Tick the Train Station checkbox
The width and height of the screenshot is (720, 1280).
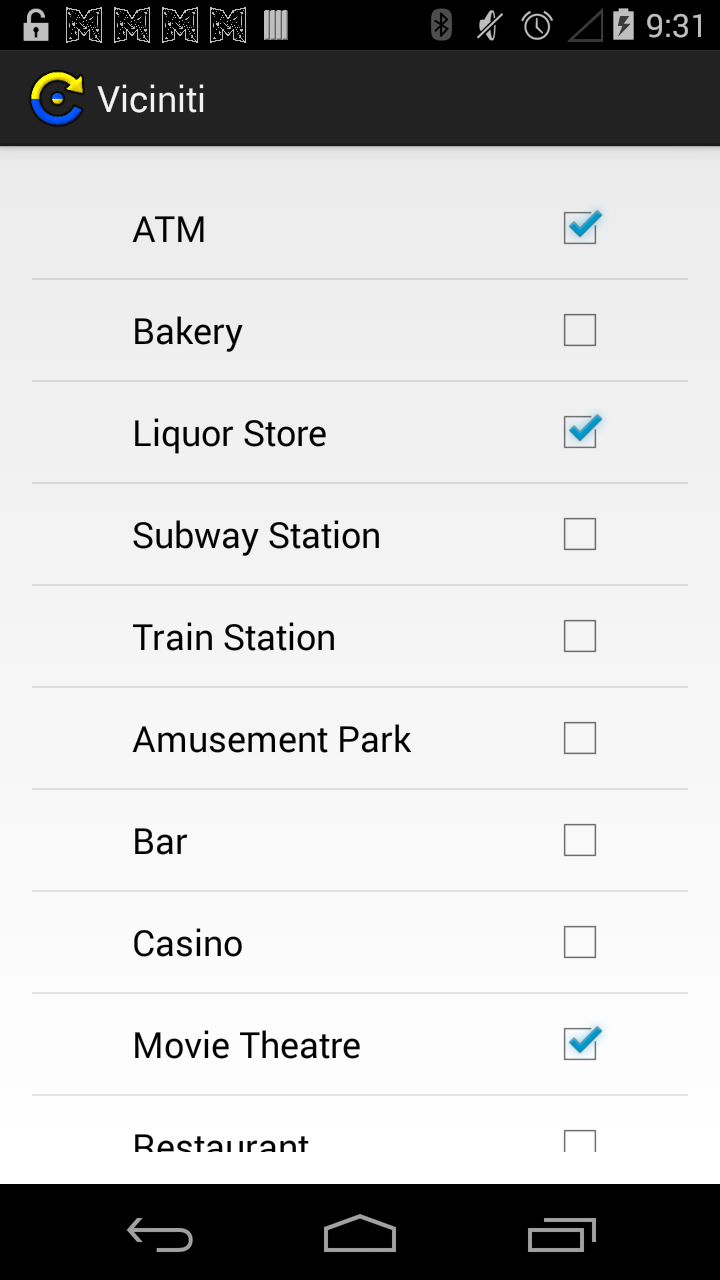pyautogui.click(x=580, y=636)
